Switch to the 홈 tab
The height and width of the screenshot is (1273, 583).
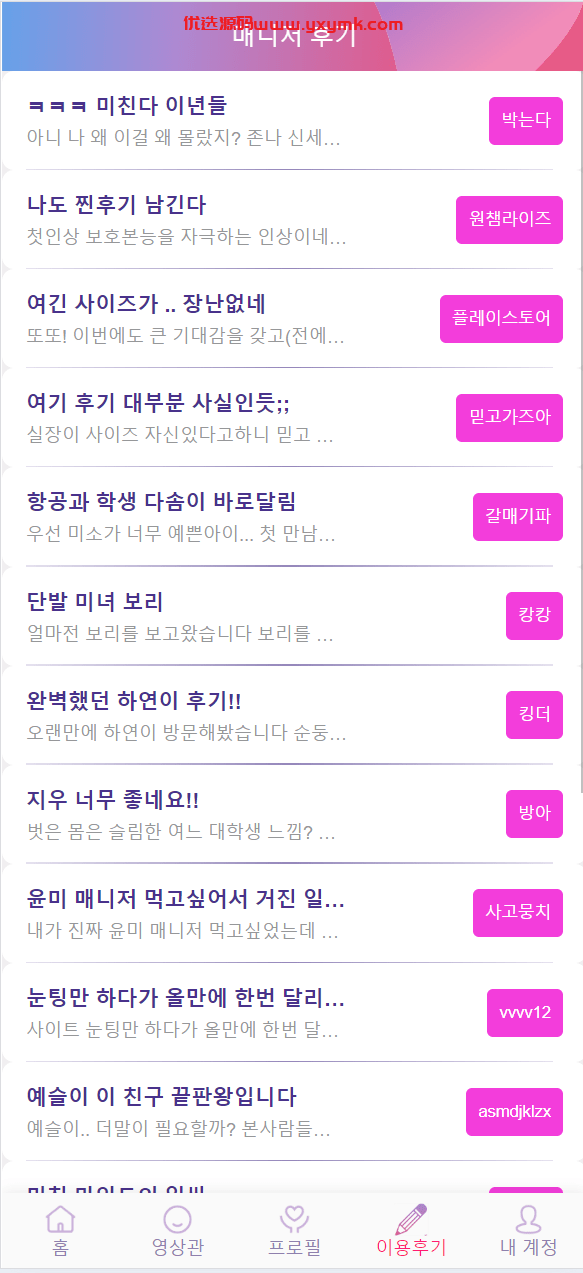point(61,1230)
